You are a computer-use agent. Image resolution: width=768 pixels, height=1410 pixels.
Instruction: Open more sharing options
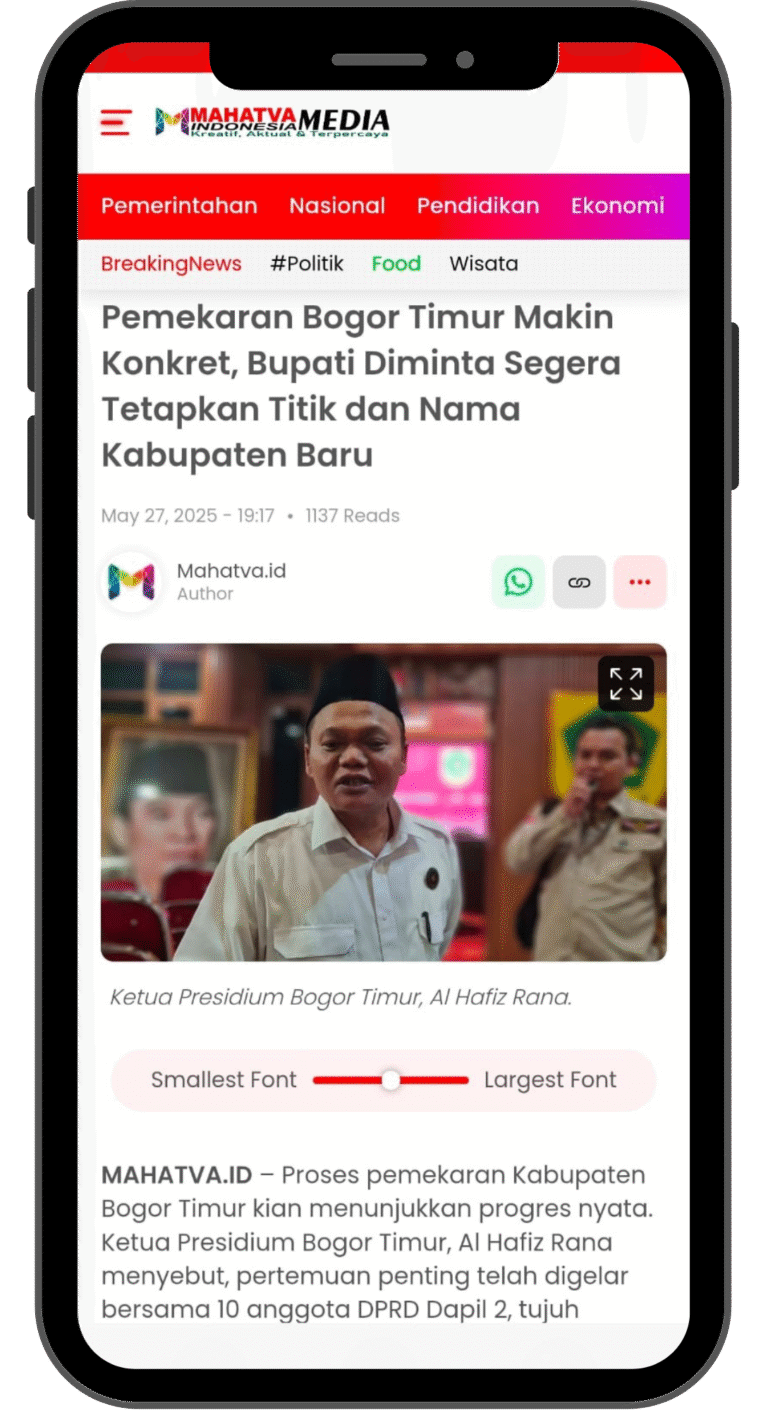point(640,582)
